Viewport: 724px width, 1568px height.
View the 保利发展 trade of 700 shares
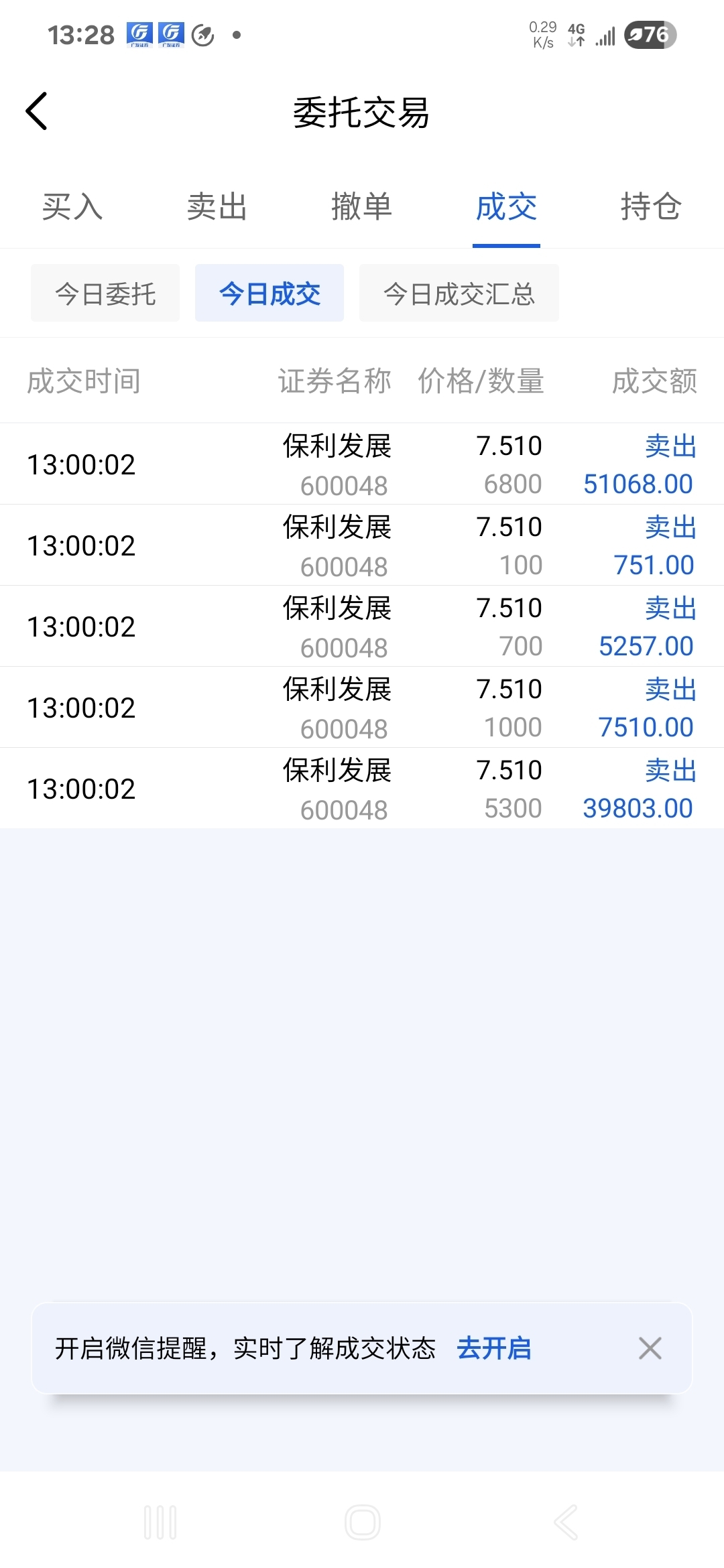362,627
